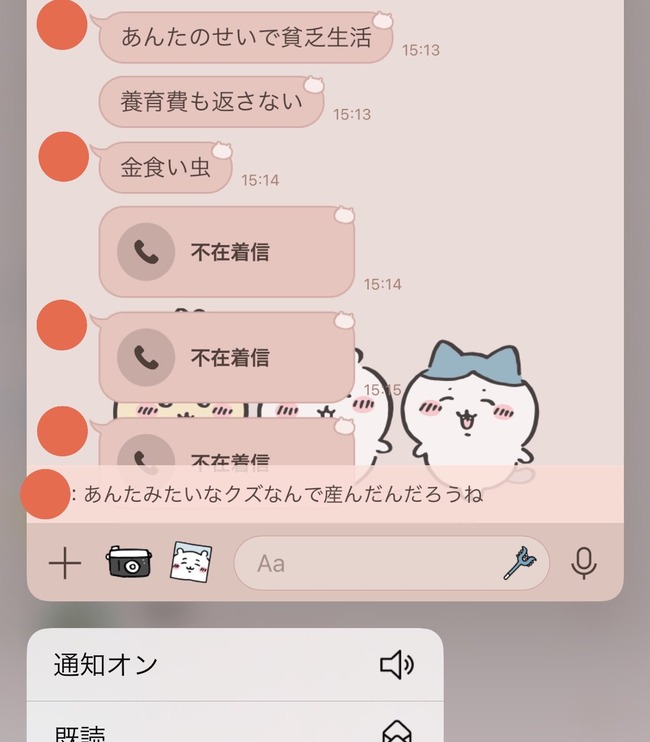Focus the Aa message input field
Image resolution: width=650 pixels, height=742 pixels.
[x=370, y=564]
